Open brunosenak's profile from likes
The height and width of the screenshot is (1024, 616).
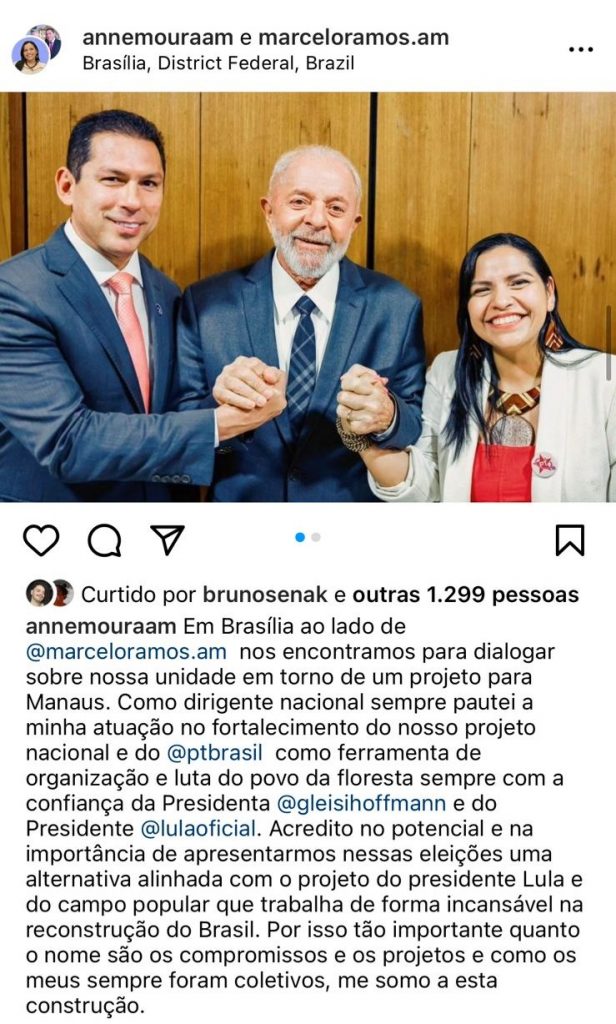pyautogui.click(x=265, y=595)
